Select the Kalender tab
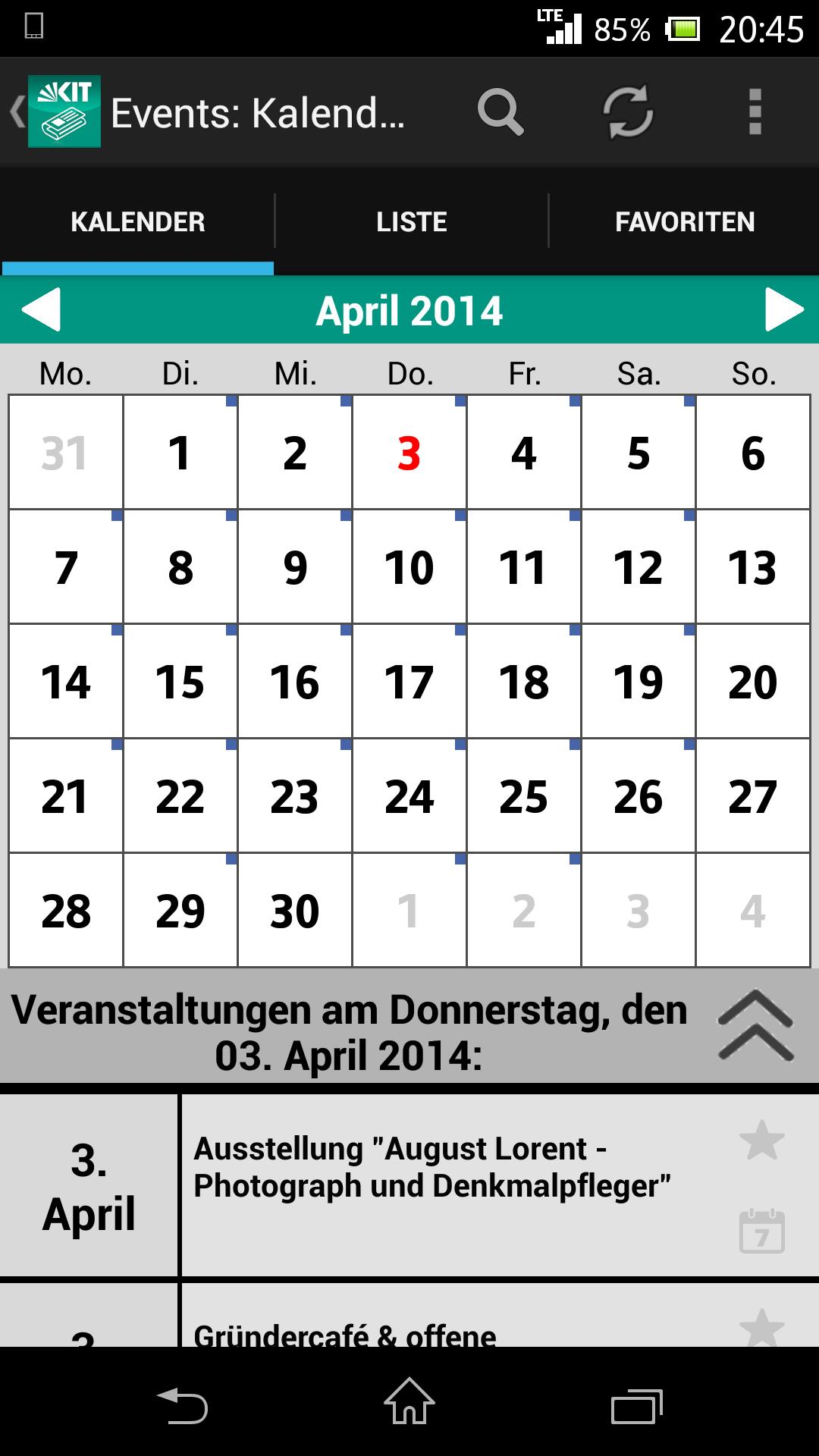Image resolution: width=819 pixels, height=1456 pixels. pyautogui.click(x=137, y=222)
